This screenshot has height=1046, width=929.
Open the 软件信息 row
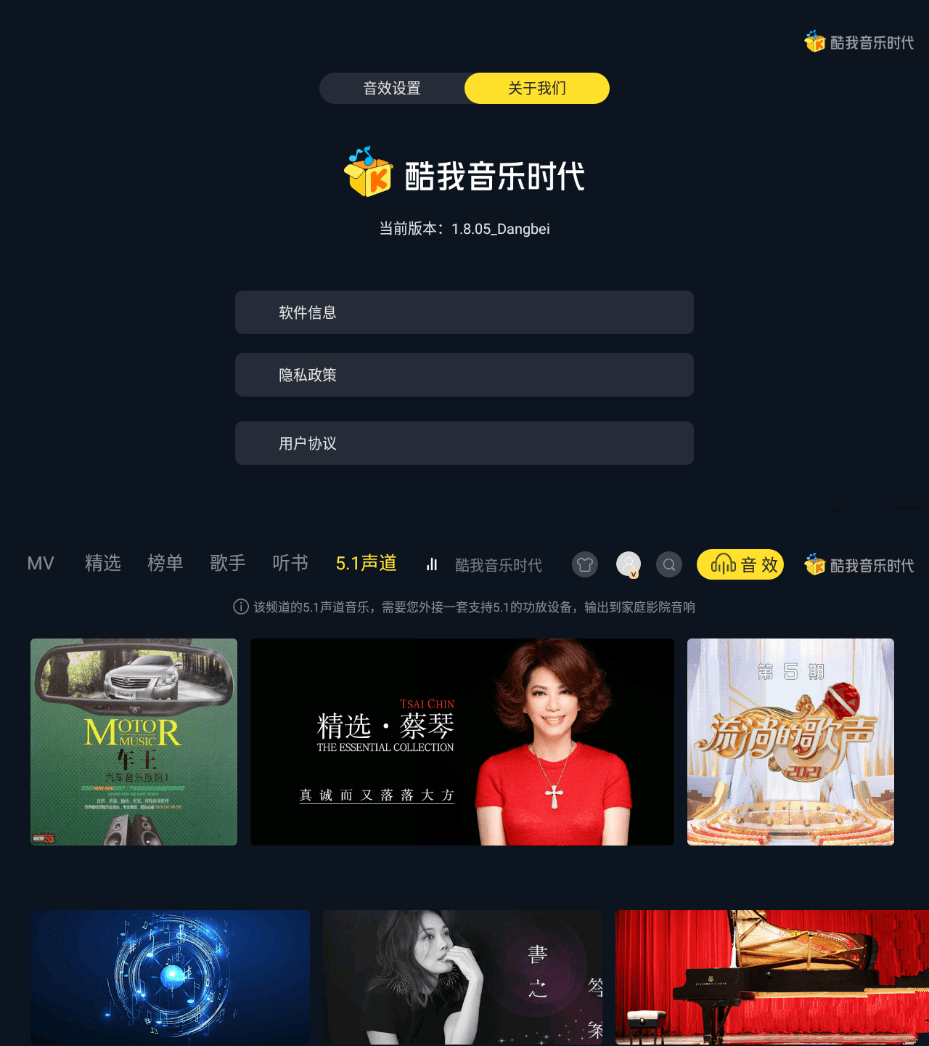point(464,312)
